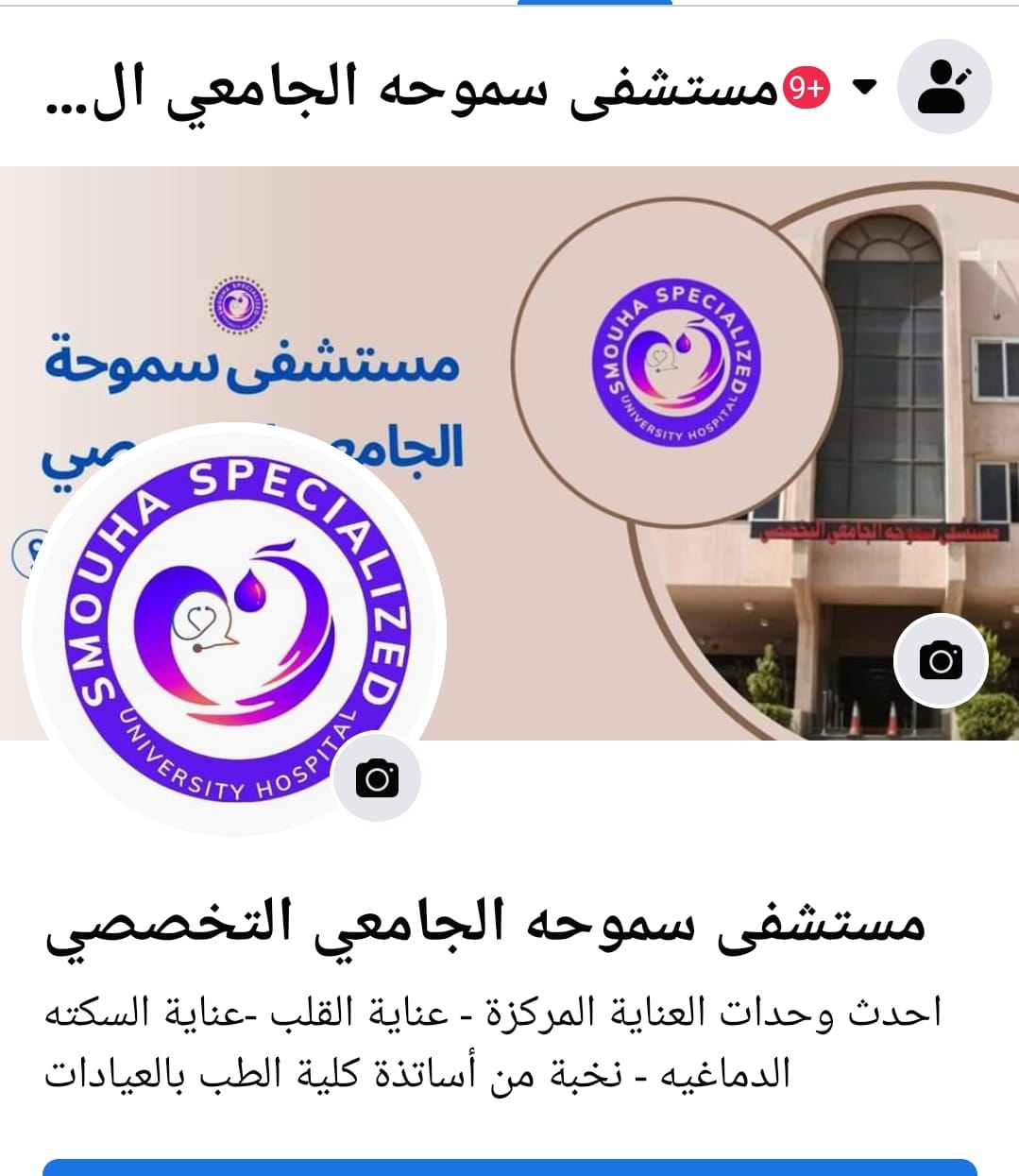This screenshot has height=1176, width=1019.
Task: Tap the blue action button at the bottom
Action: pyautogui.click(x=509, y=1167)
